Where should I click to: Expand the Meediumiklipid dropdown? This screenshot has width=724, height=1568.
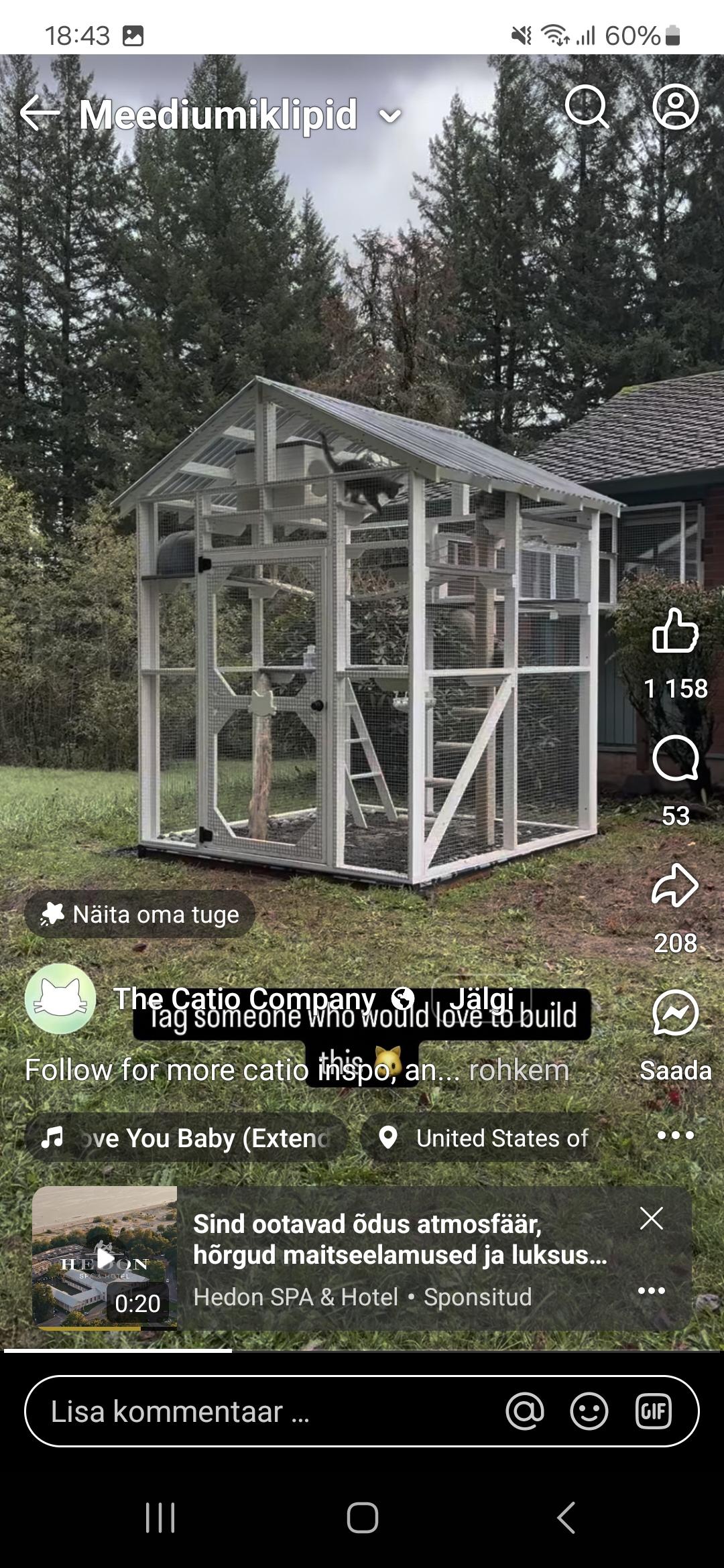pos(389,117)
